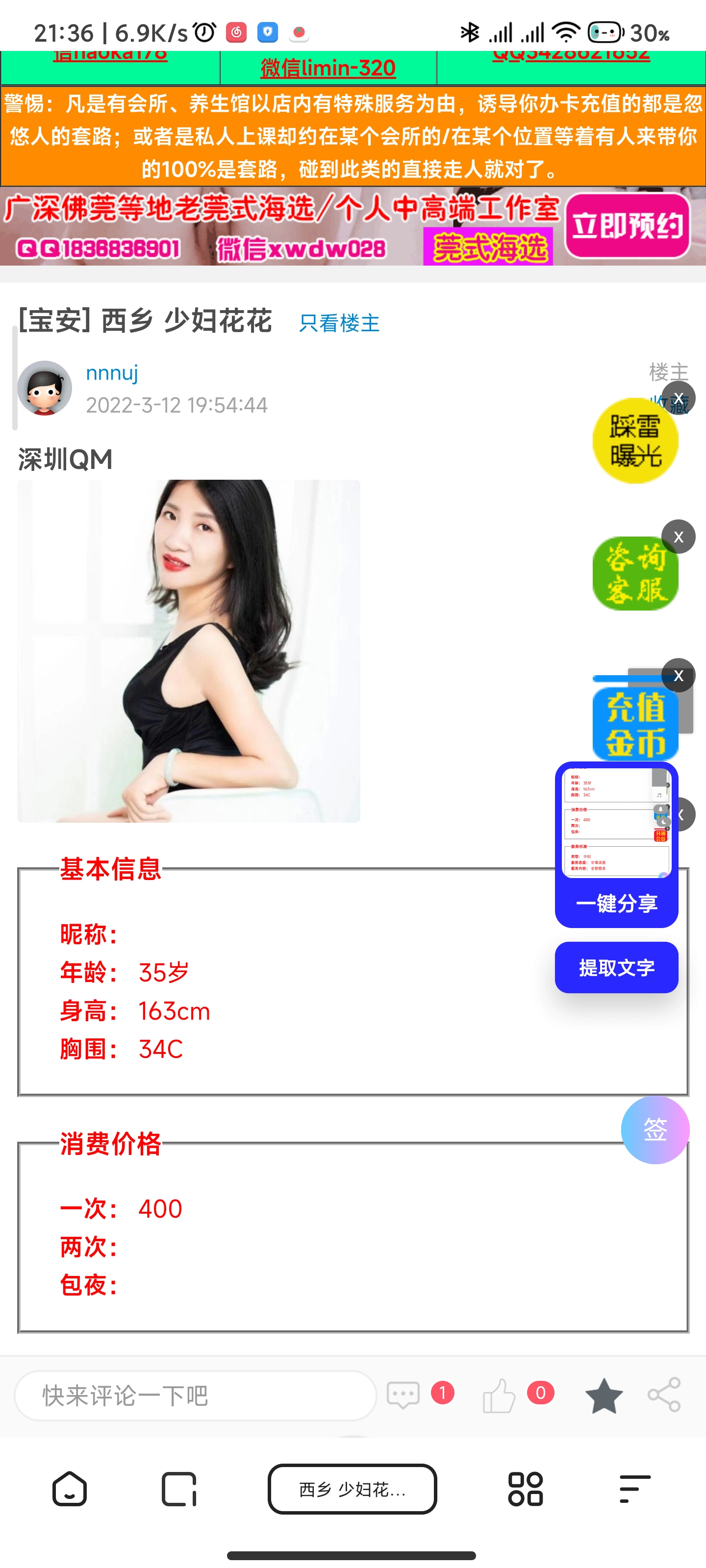Close the 踩雷曝光 floating bubble

(679, 398)
